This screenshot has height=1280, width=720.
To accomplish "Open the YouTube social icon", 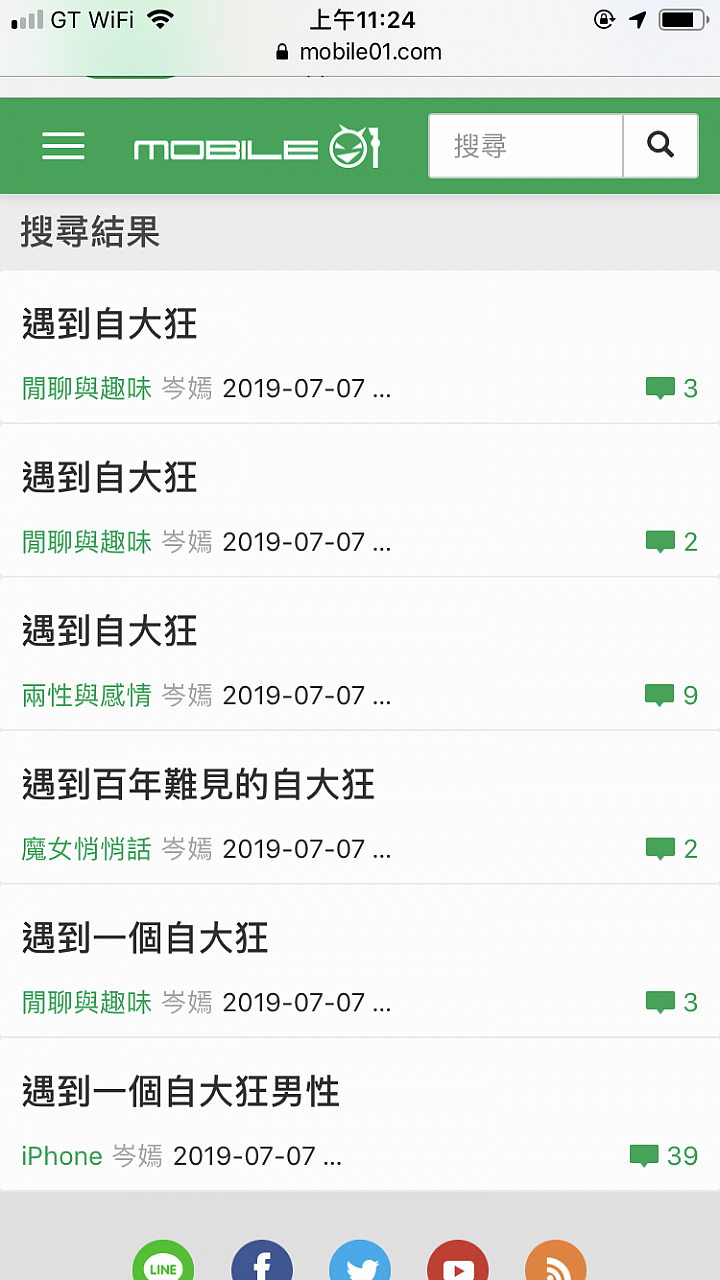I will coord(458,1262).
